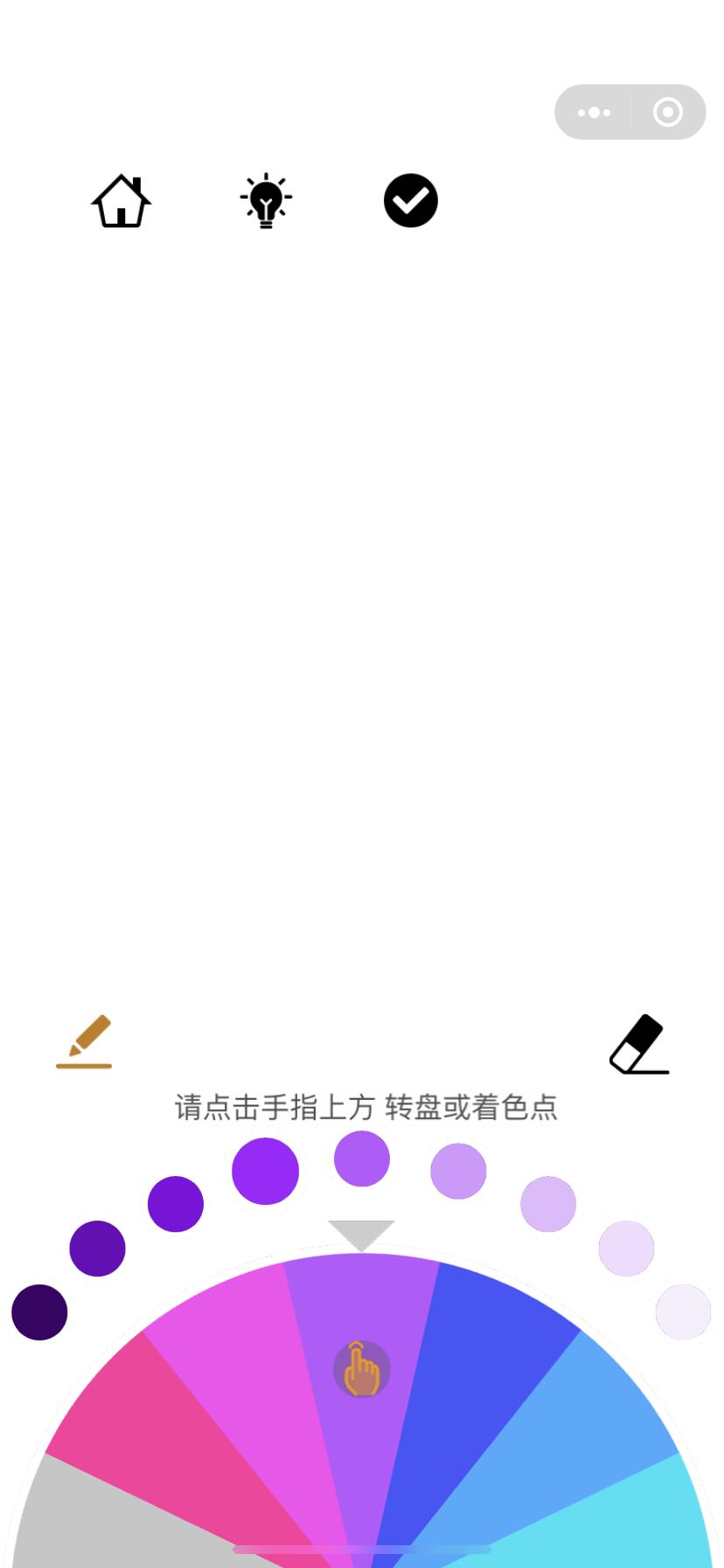
Task: Tap the purple wheel segment with finger icon
Action: point(362,1368)
